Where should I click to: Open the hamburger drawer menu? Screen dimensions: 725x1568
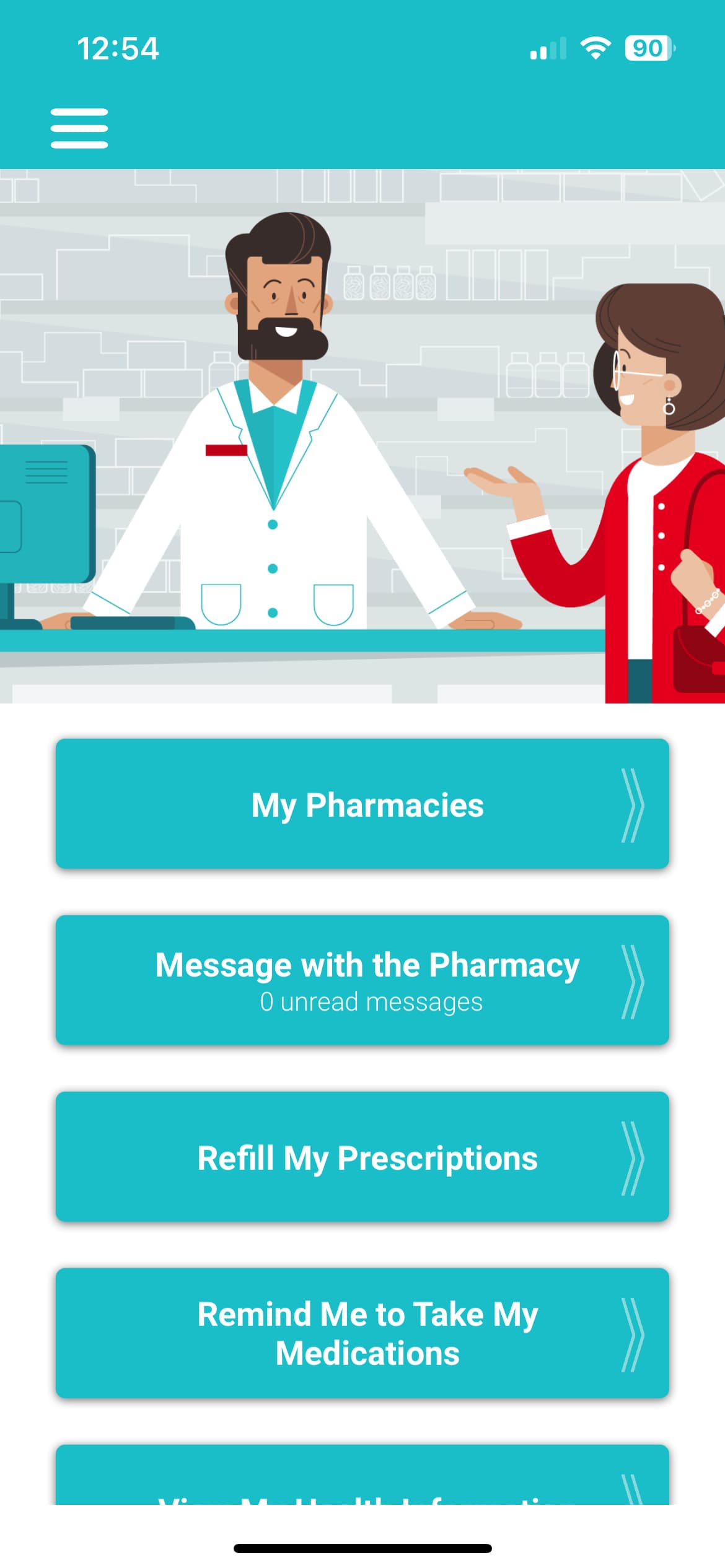pyautogui.click(x=79, y=128)
